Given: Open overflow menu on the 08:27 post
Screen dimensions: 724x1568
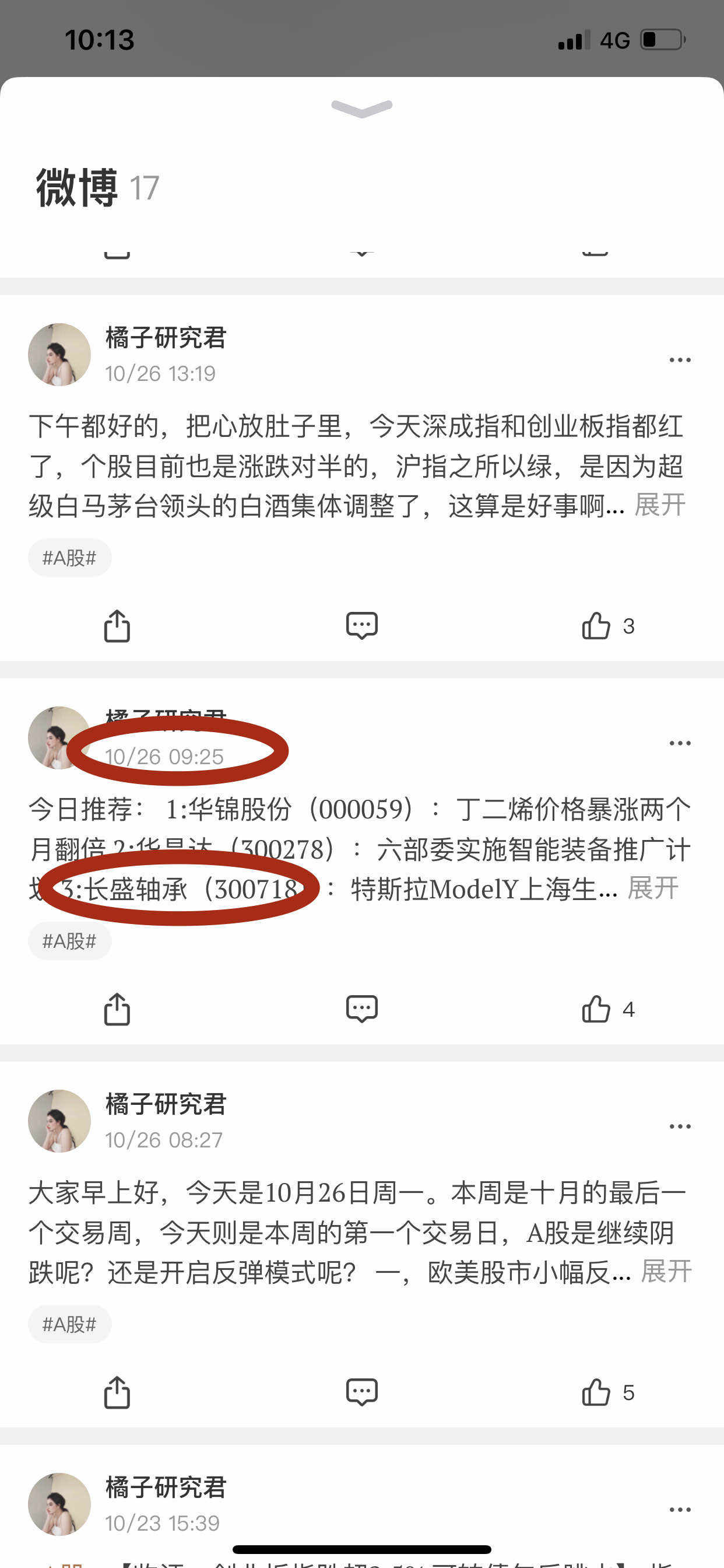Looking at the screenshot, I should click(680, 1126).
